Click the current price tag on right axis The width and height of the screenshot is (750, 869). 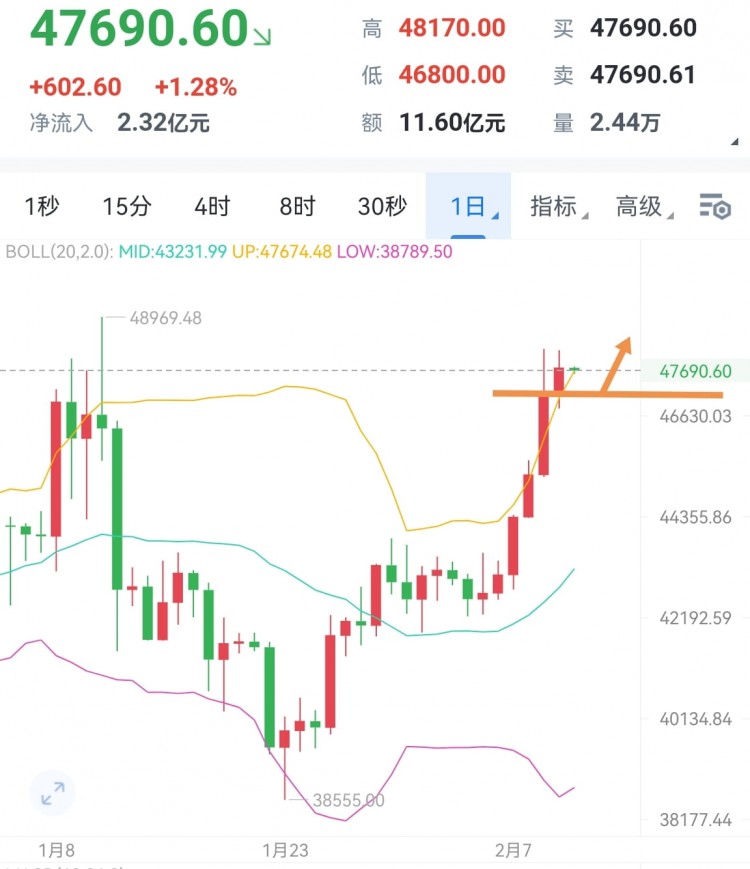[696, 371]
